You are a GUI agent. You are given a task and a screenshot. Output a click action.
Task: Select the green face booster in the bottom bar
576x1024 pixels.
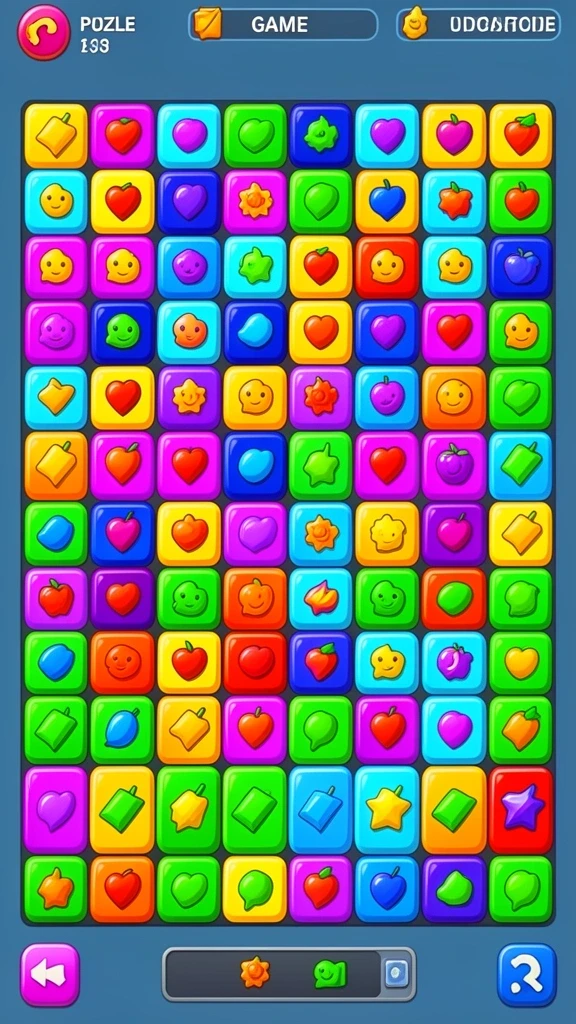click(329, 974)
